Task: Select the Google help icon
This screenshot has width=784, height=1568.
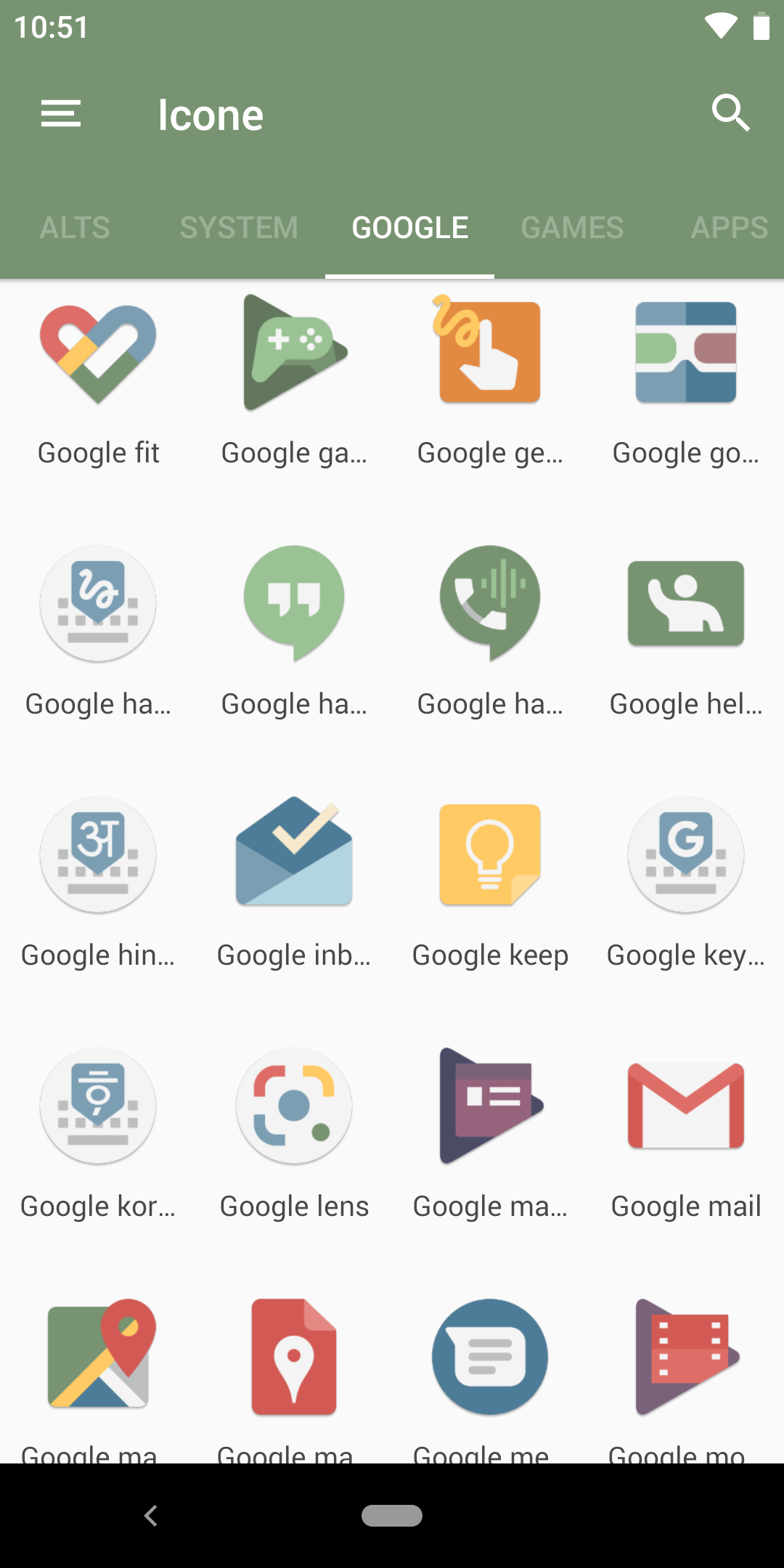Action: click(686, 603)
